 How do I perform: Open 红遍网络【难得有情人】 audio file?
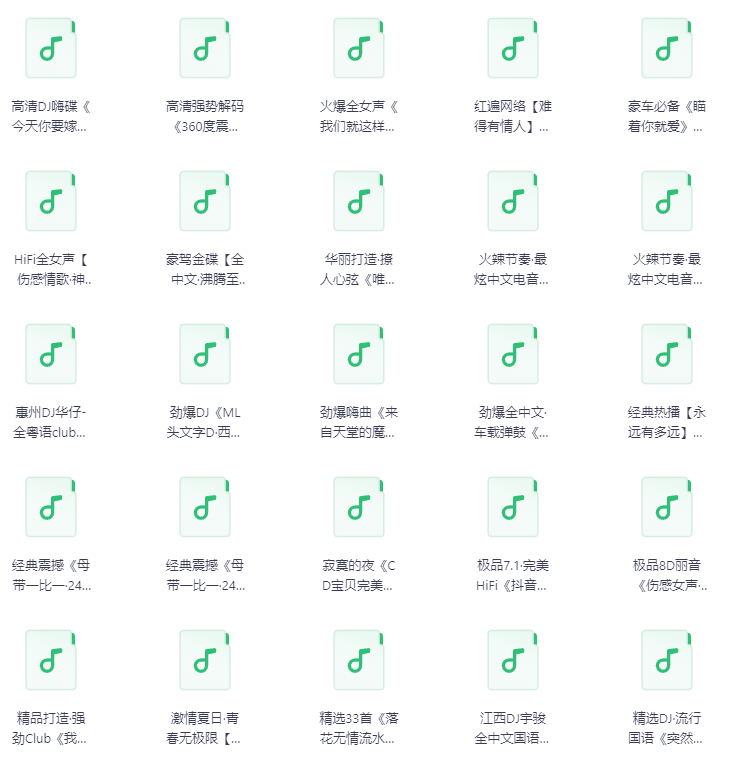click(513, 48)
